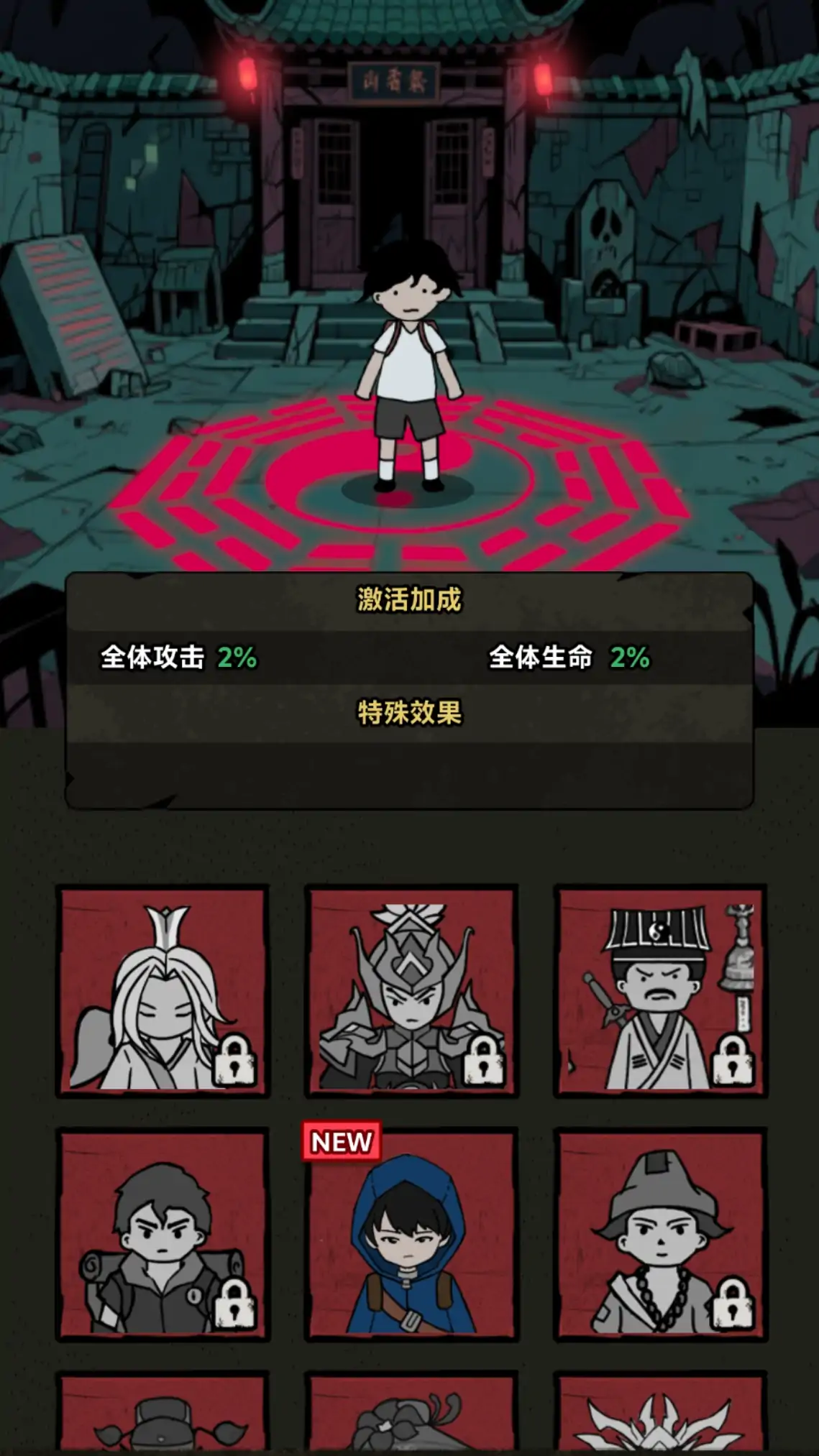Open the locked Taoist priest card with bell
Viewport: 819px width, 1456px height.
click(660, 991)
